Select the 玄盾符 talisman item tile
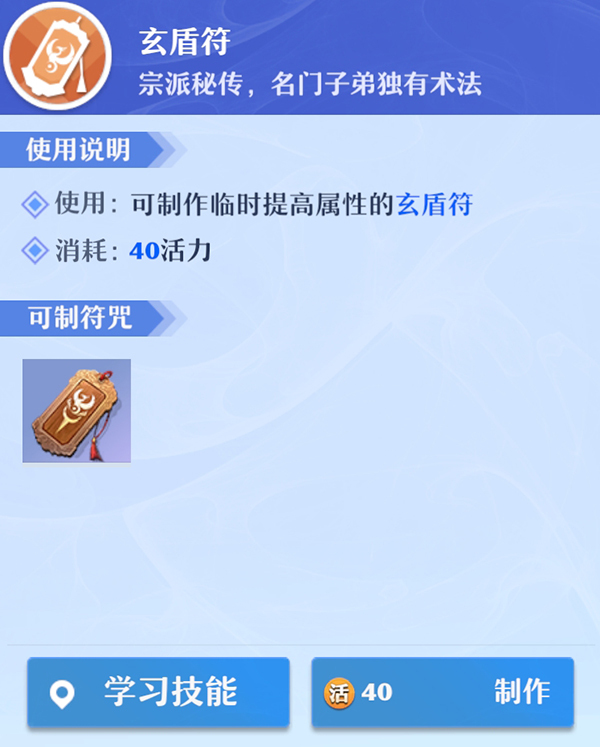The width and height of the screenshot is (600, 747). point(77,411)
